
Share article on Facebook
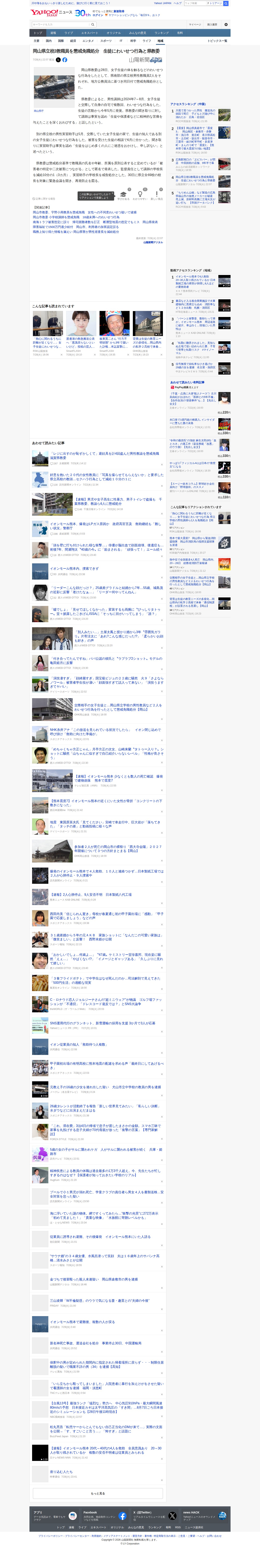65,60
